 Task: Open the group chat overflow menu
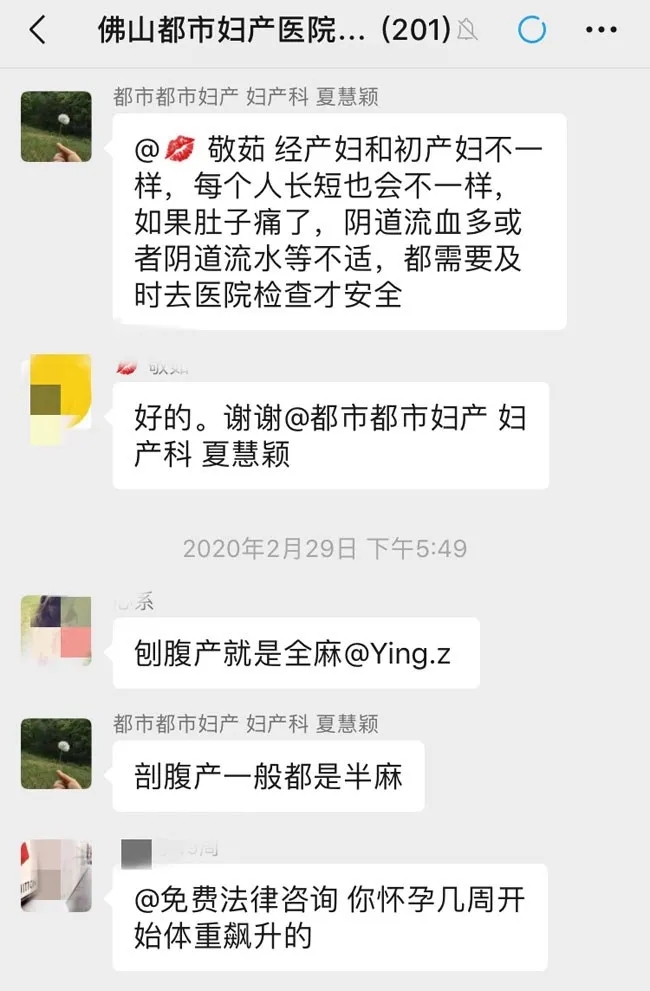click(x=601, y=30)
